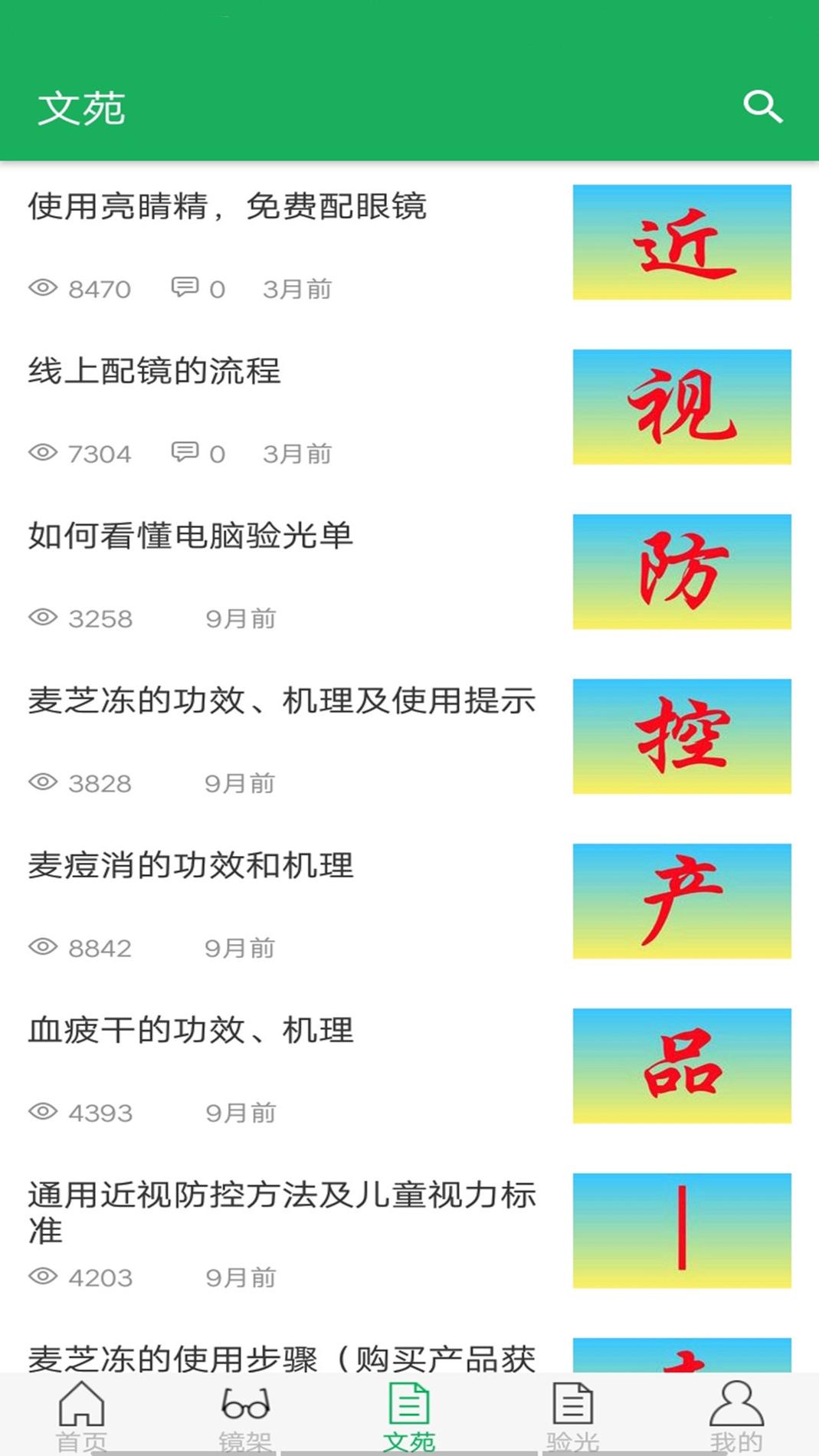The width and height of the screenshot is (819, 1456).
Task: Open the search icon in the top bar
Action: coord(762,107)
